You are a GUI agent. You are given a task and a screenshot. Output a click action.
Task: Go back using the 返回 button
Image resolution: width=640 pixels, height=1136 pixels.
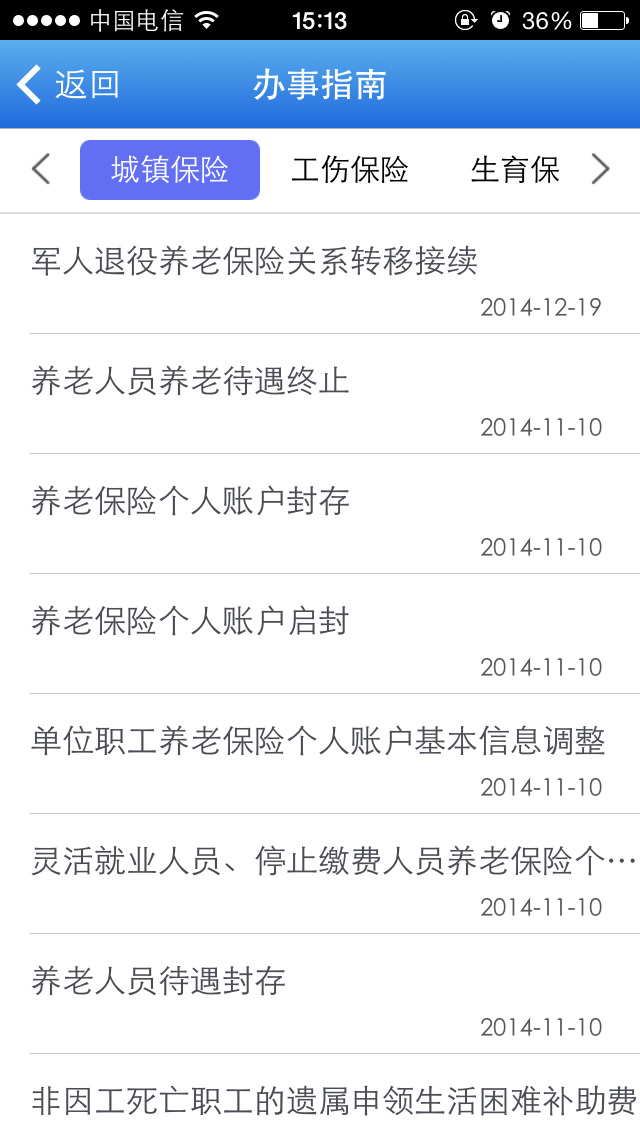point(68,85)
